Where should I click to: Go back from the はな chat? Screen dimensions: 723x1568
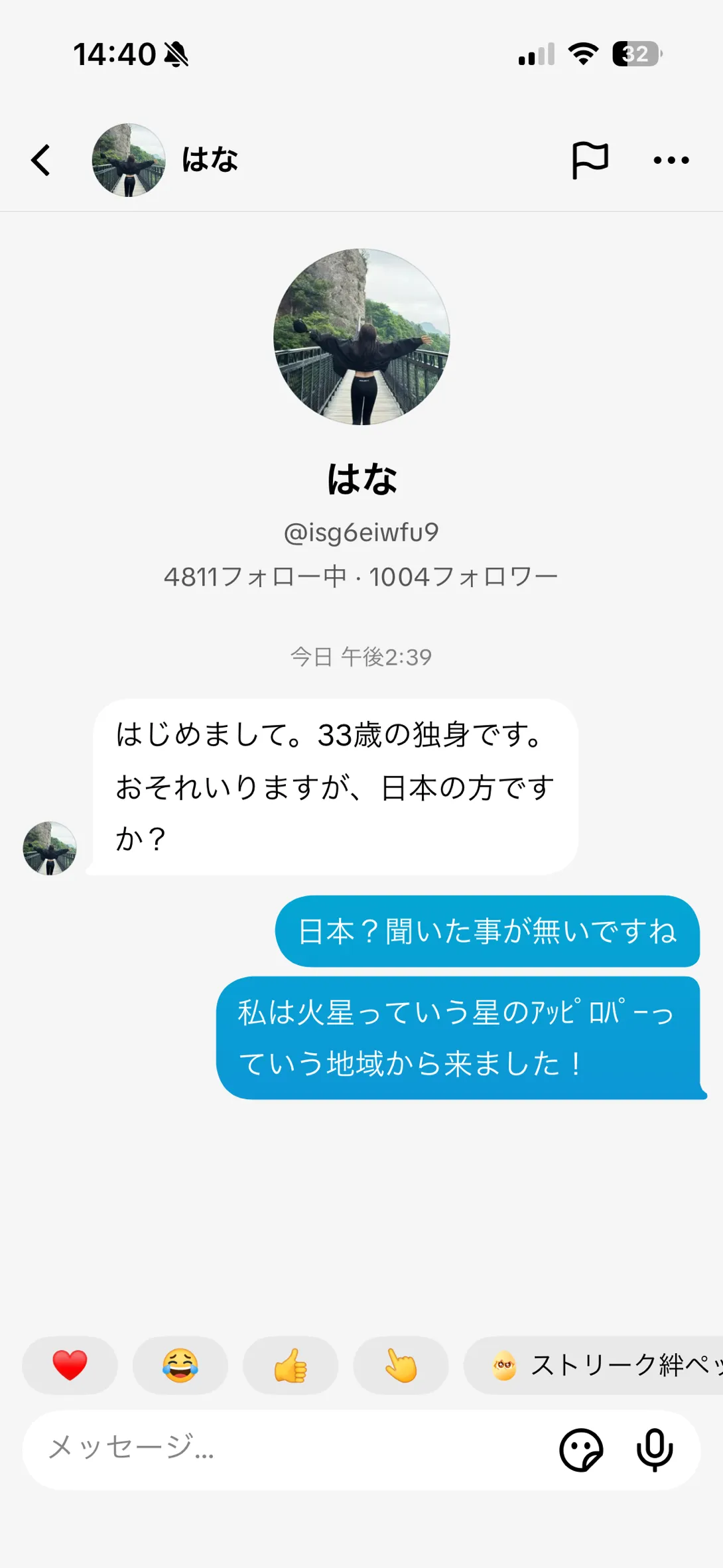point(41,161)
